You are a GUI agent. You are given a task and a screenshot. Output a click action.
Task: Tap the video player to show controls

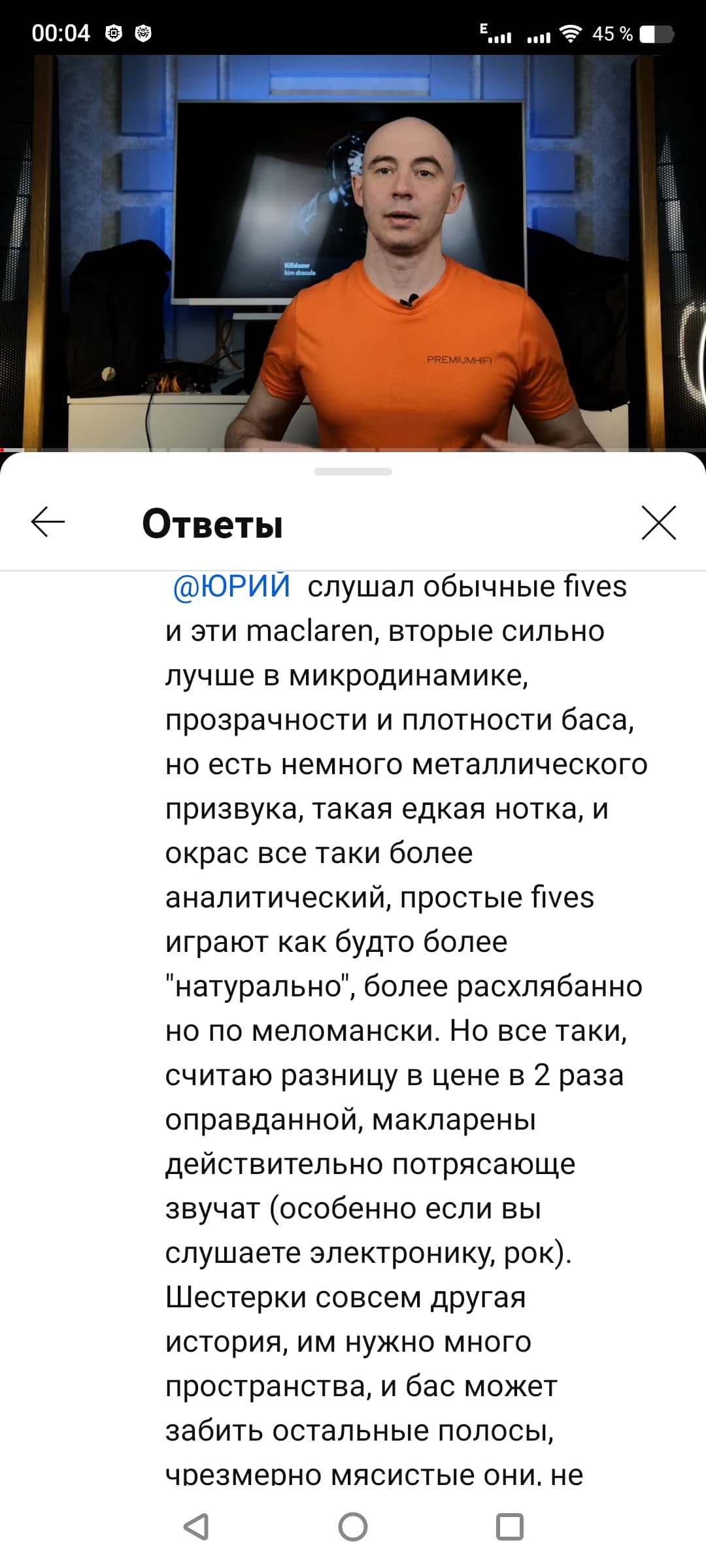[353, 253]
